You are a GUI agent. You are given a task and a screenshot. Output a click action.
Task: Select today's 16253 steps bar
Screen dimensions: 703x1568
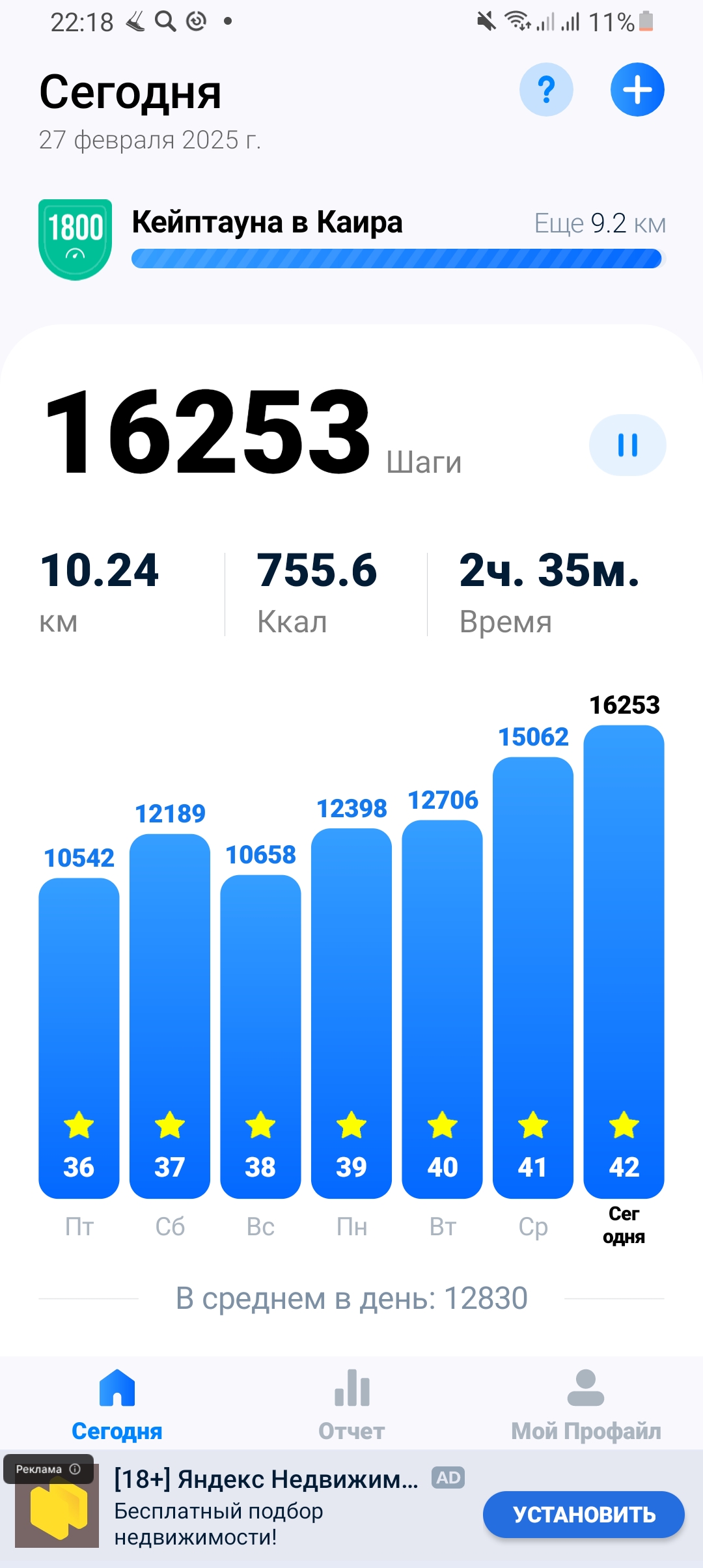coord(623,944)
